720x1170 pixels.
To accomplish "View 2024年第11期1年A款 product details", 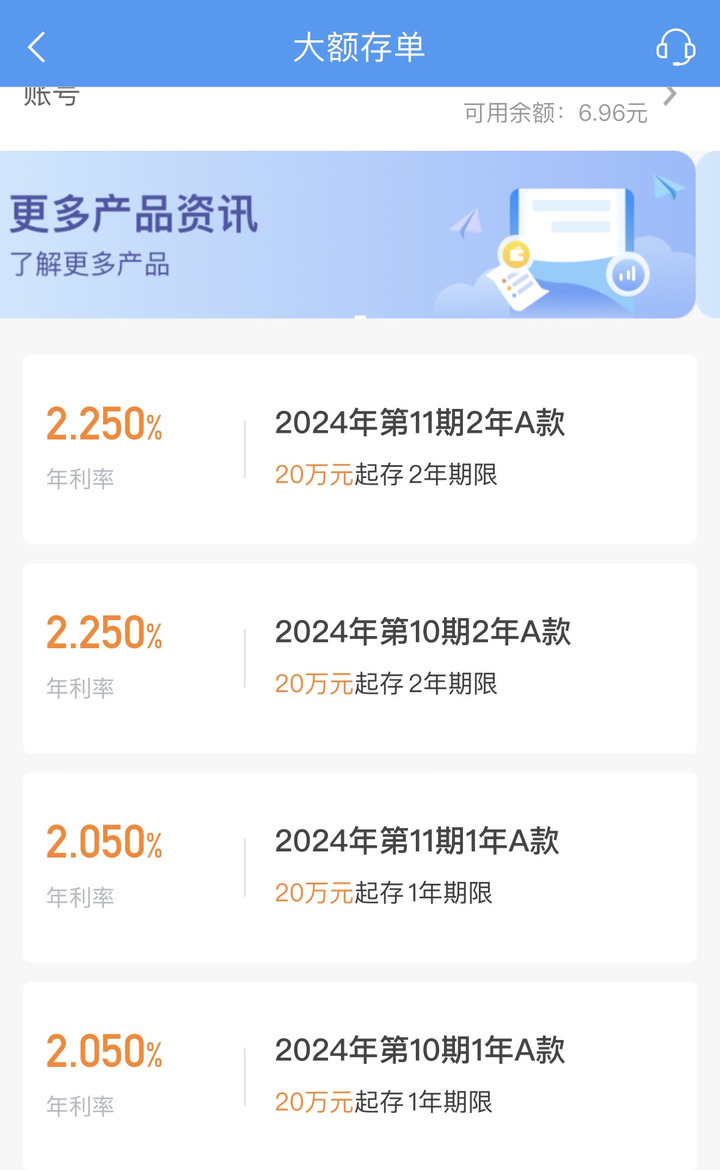I will point(360,867).
